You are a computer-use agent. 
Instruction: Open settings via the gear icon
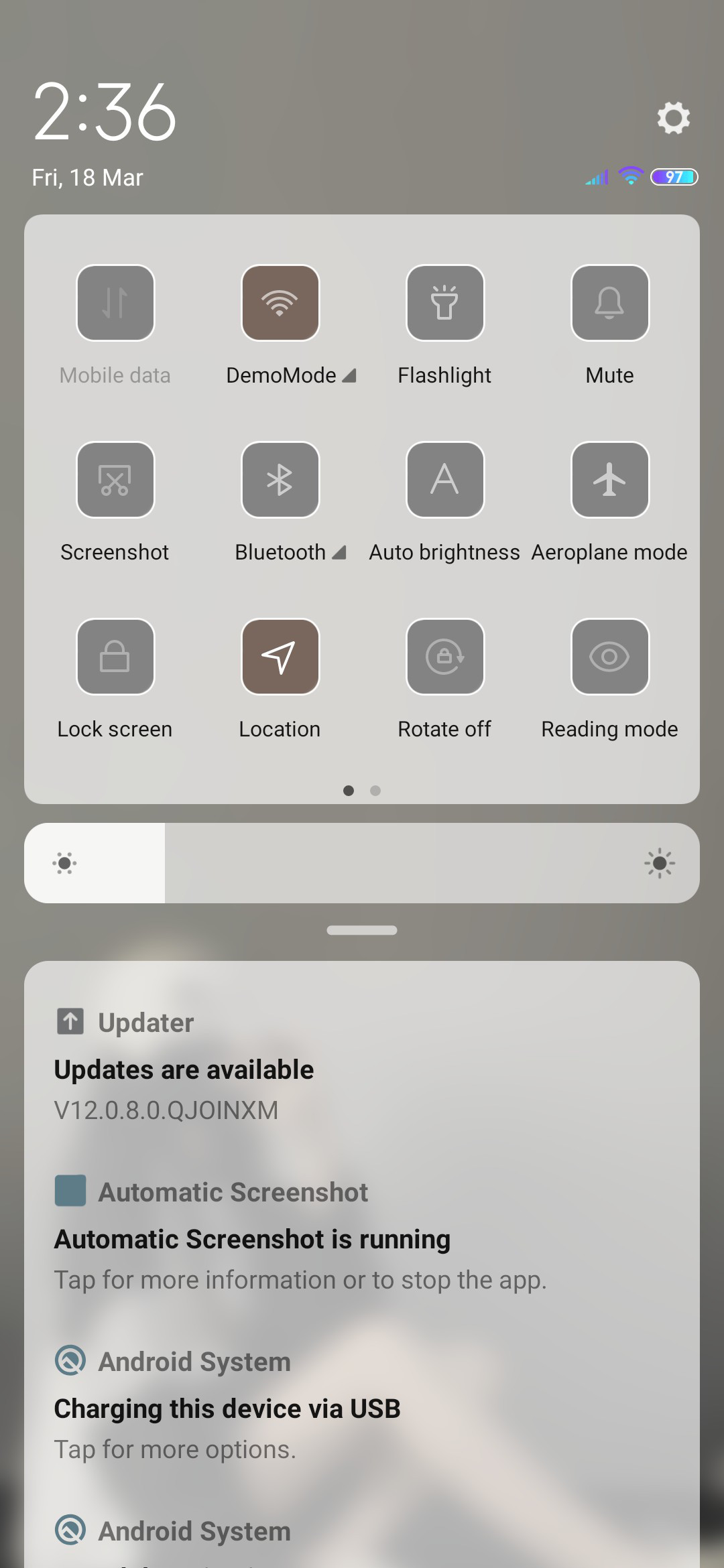(x=673, y=118)
